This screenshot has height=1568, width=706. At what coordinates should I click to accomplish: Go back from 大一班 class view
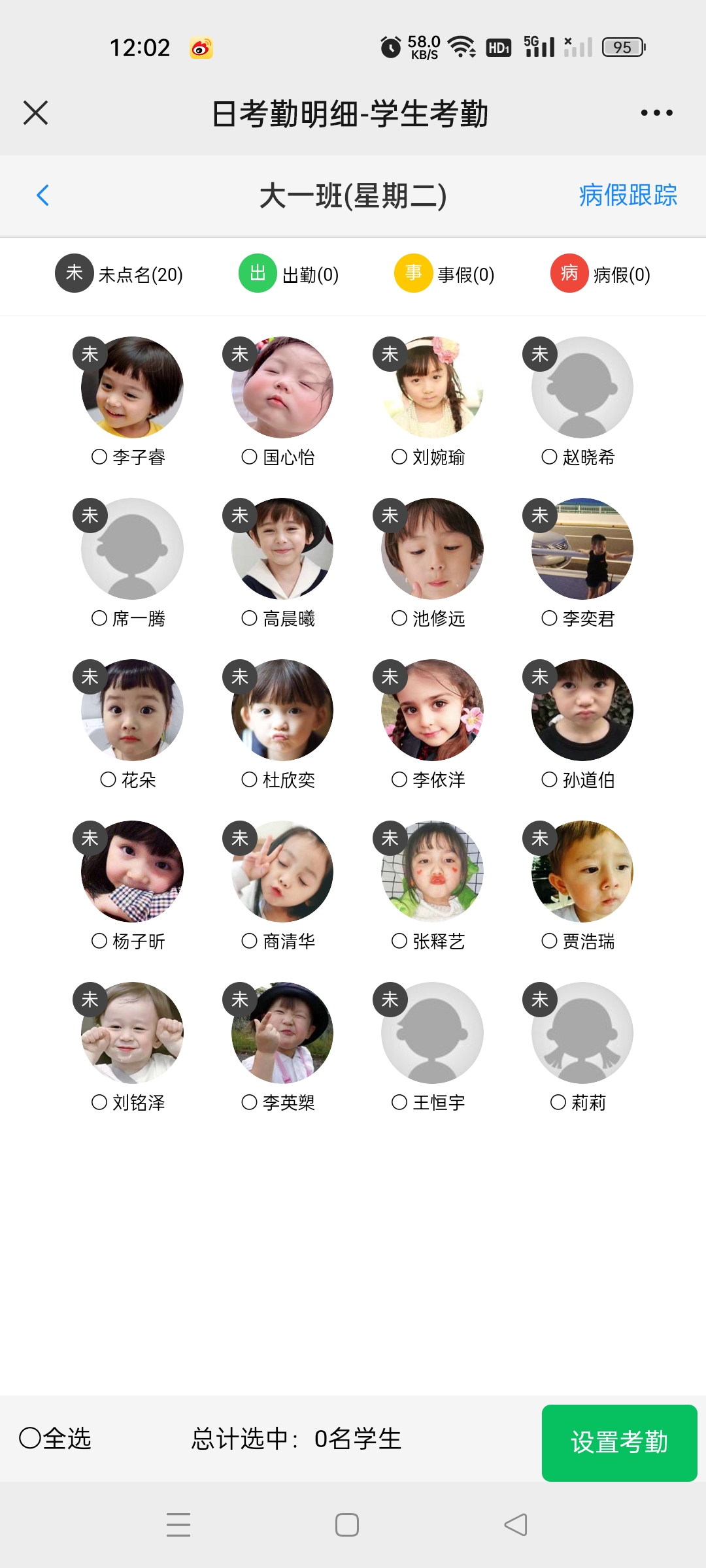(43, 195)
